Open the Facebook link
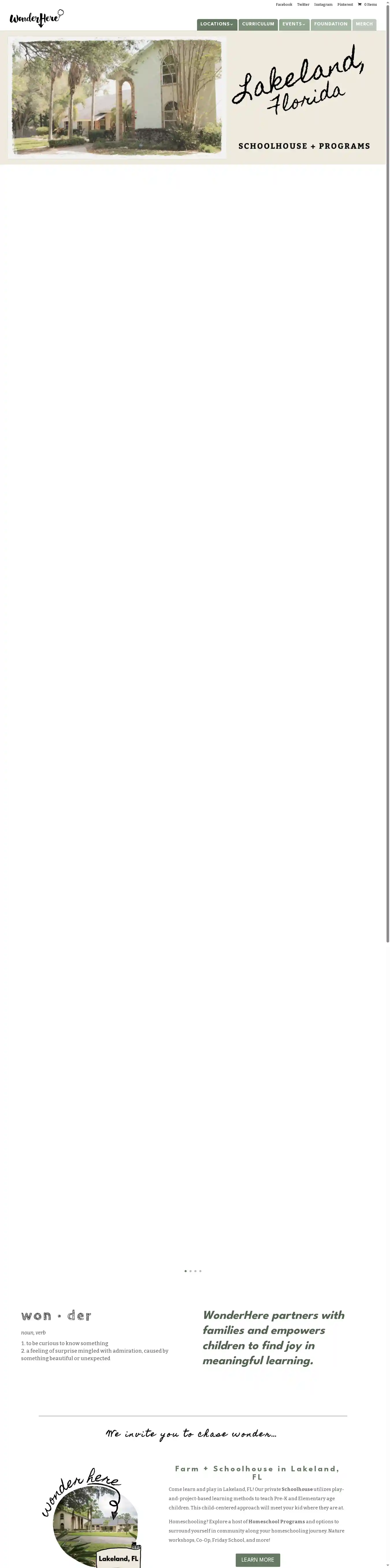This screenshot has height=1568, width=390. click(283, 5)
